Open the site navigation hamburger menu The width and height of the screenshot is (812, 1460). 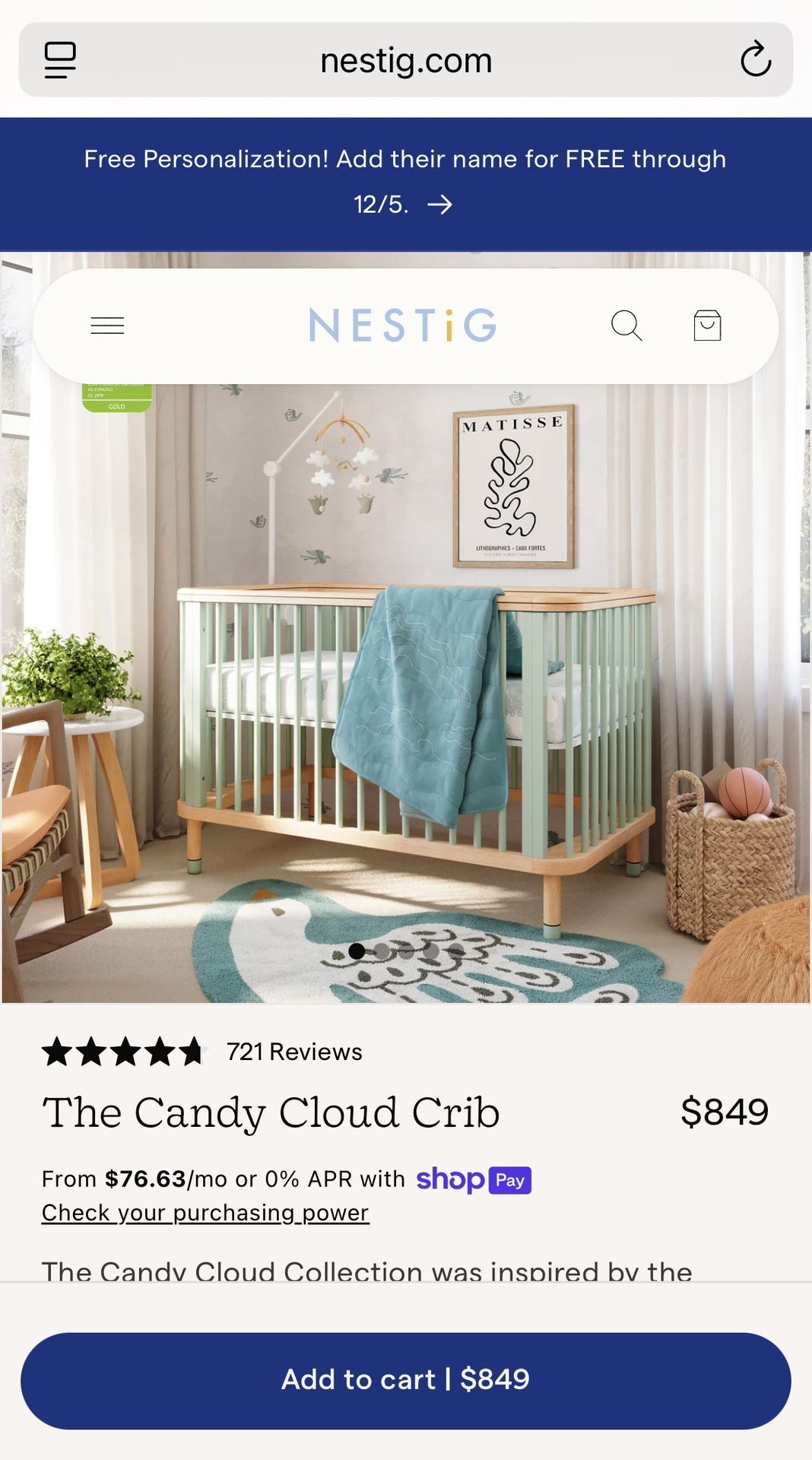pos(107,325)
